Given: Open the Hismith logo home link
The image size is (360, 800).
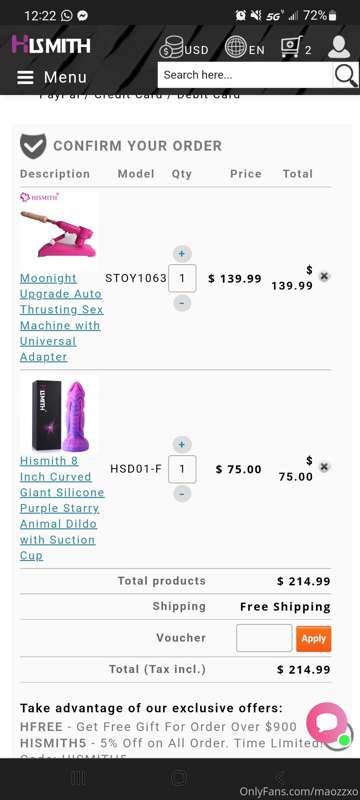Looking at the screenshot, I should tap(51, 44).
